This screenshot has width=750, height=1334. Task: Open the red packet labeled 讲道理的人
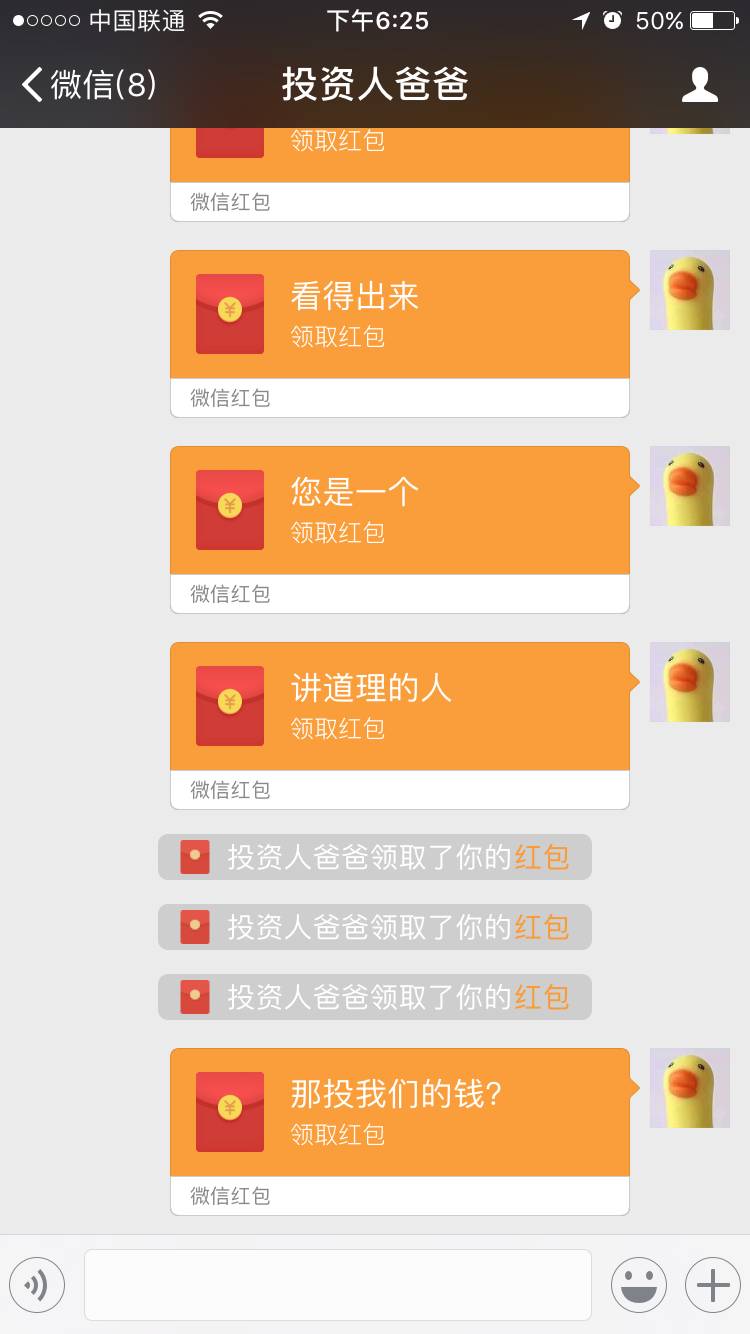[399, 707]
